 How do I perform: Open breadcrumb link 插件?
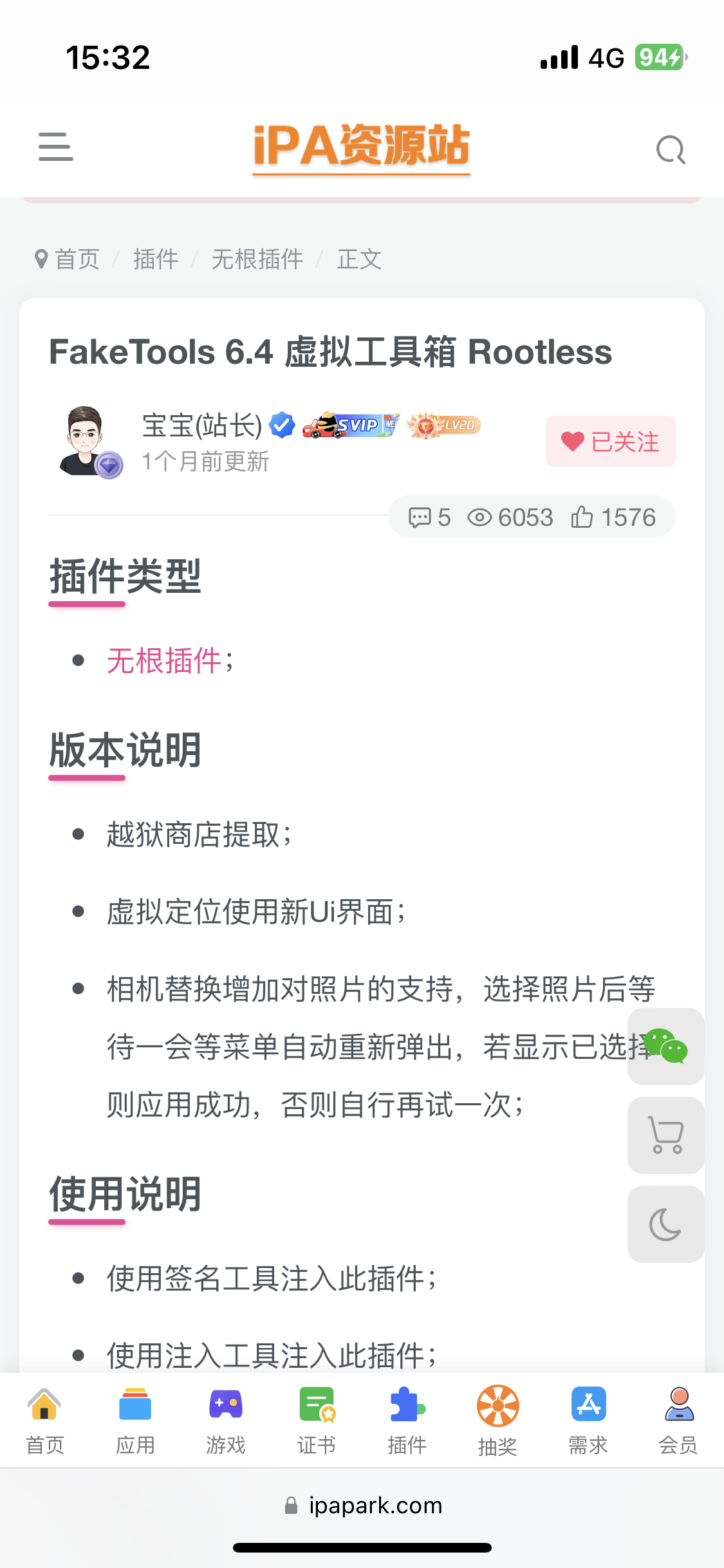pyautogui.click(x=154, y=258)
